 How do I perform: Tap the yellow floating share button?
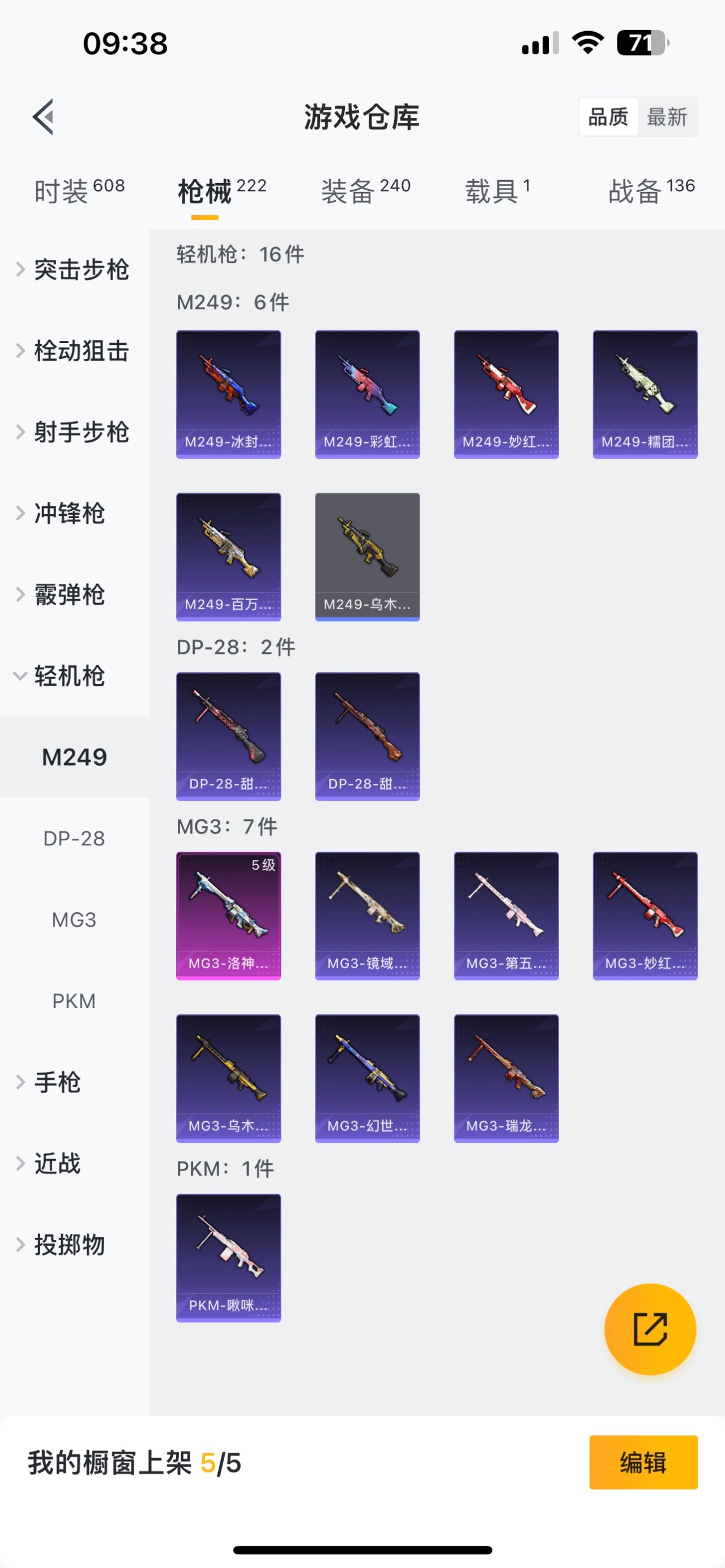pos(650,1329)
